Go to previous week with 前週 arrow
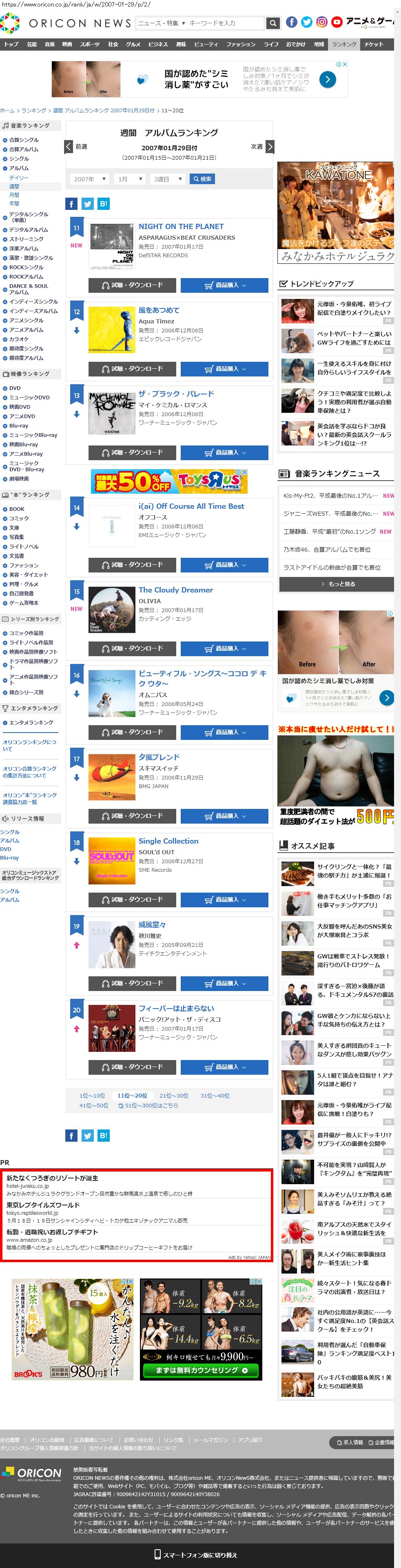 69,147
